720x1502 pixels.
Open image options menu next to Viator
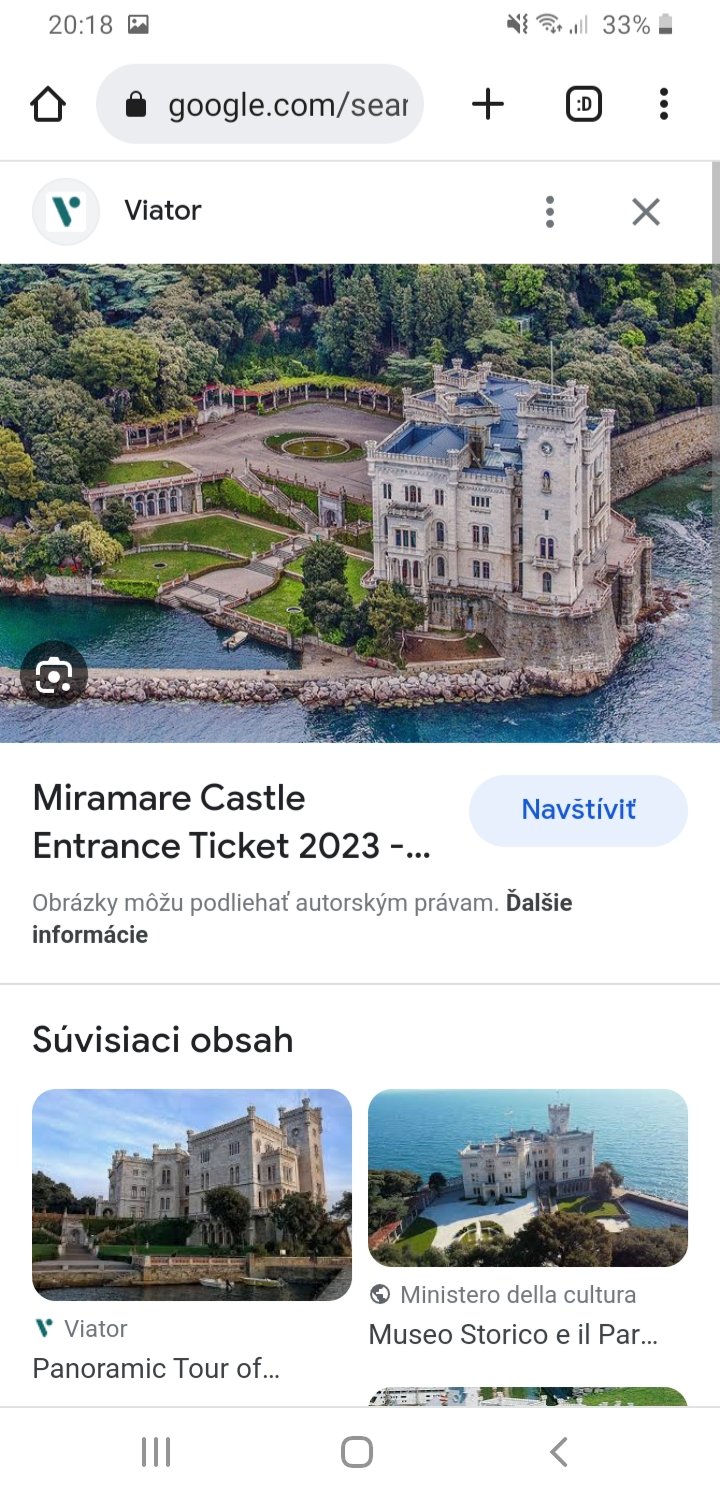[549, 212]
